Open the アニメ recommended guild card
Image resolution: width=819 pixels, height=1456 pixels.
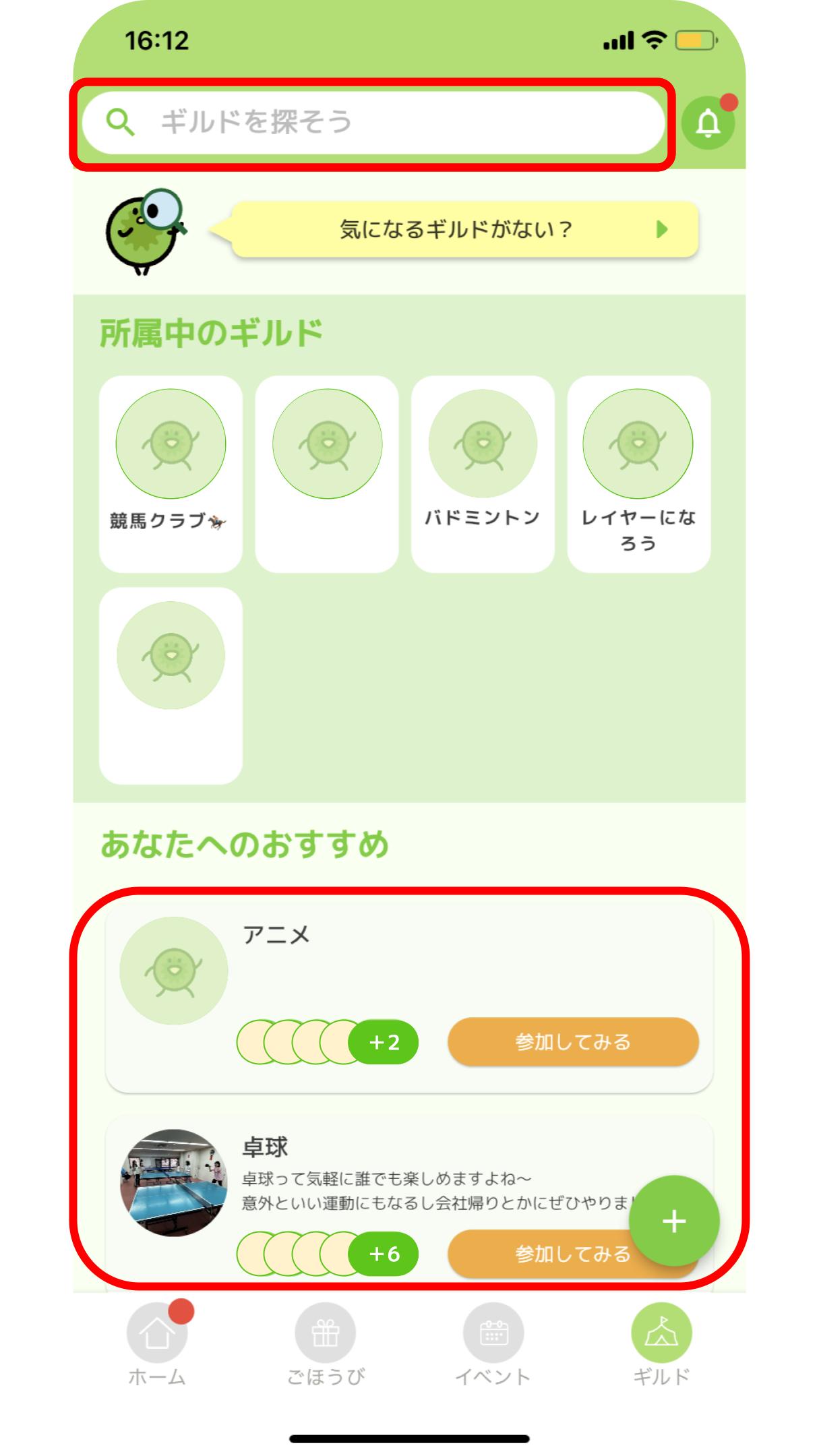point(409,998)
